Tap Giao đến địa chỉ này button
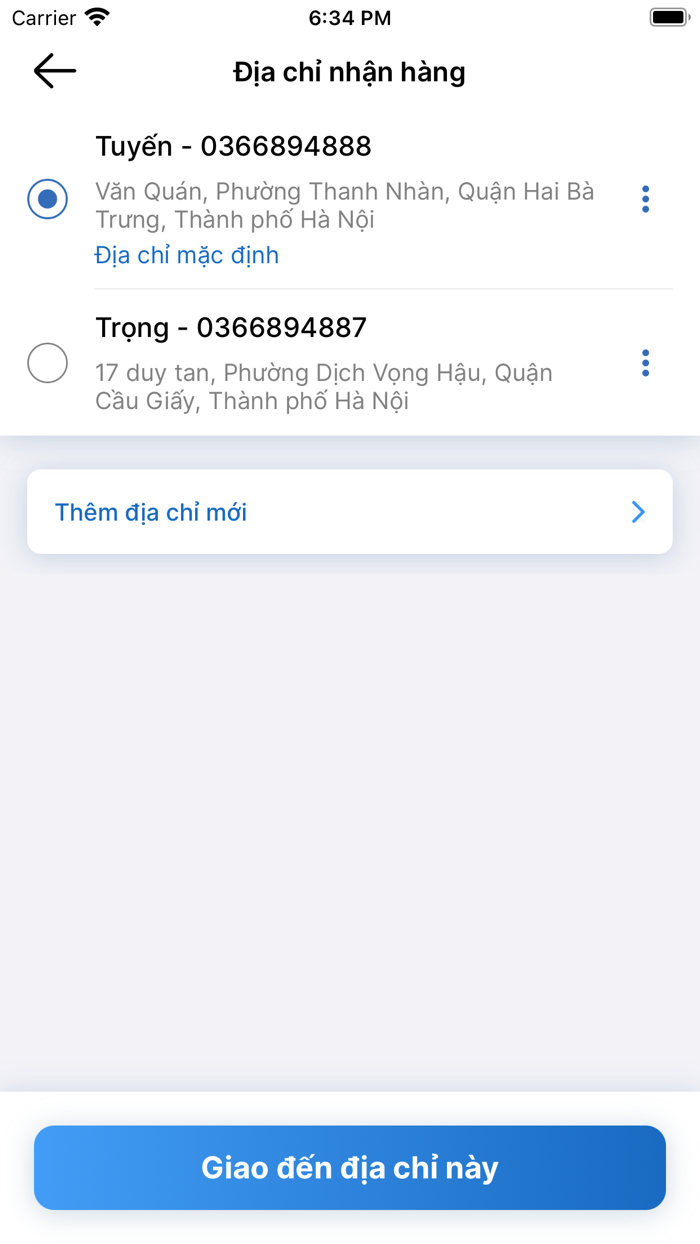Viewport: 700px width, 1244px height. pos(350,1168)
